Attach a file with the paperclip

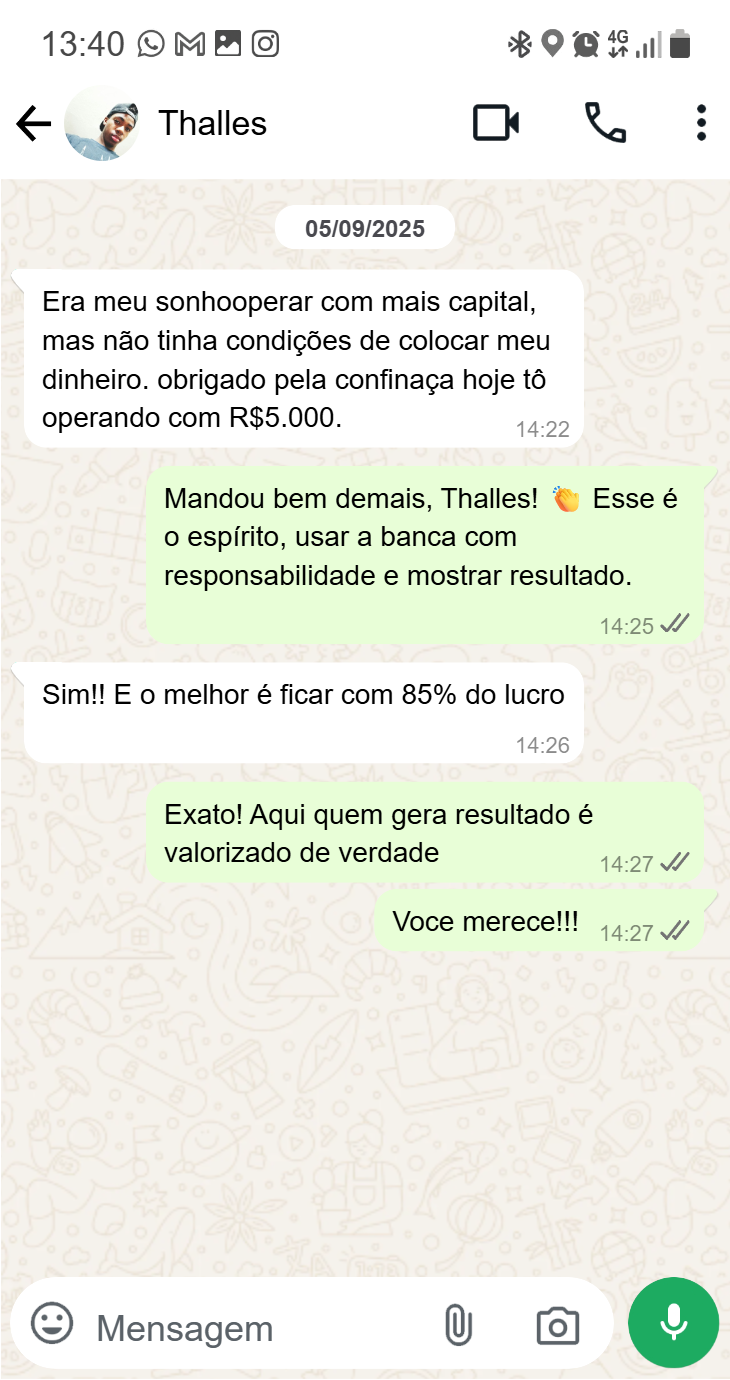(457, 1325)
